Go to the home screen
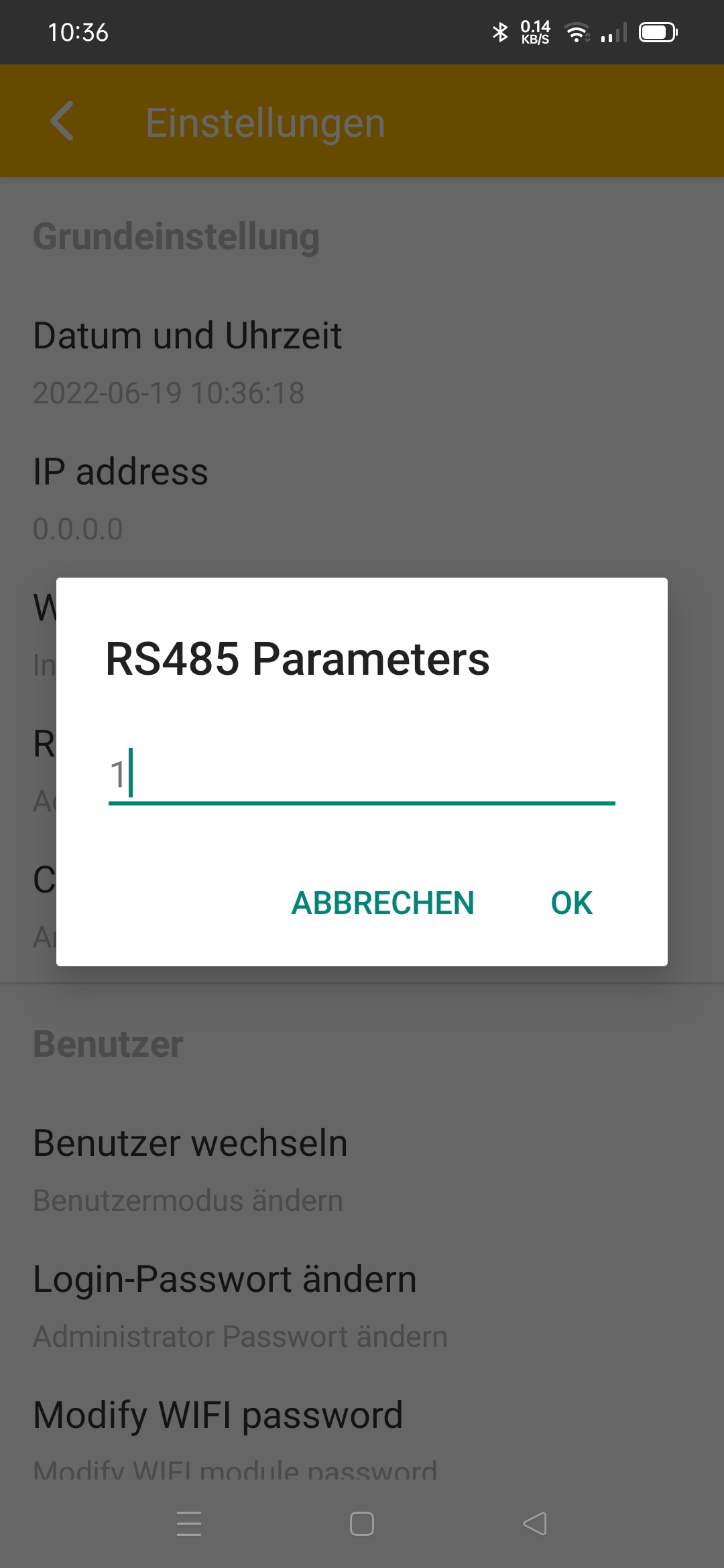 tap(362, 1524)
